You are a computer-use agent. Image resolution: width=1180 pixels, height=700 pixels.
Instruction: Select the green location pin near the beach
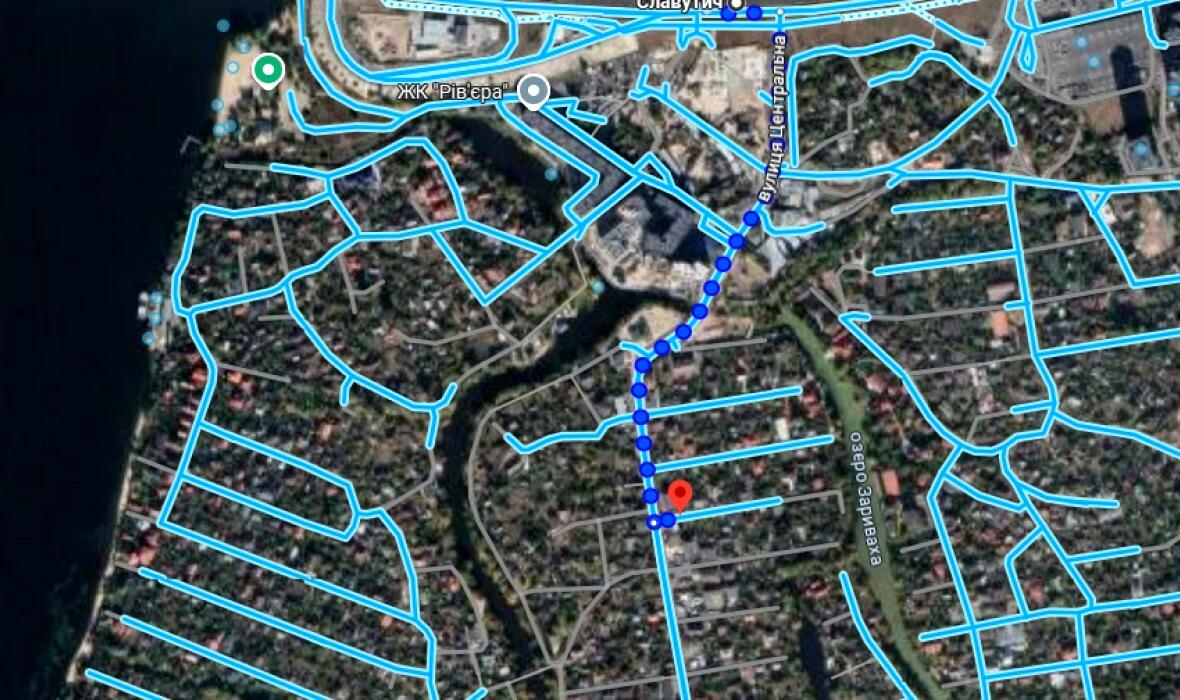[267, 70]
